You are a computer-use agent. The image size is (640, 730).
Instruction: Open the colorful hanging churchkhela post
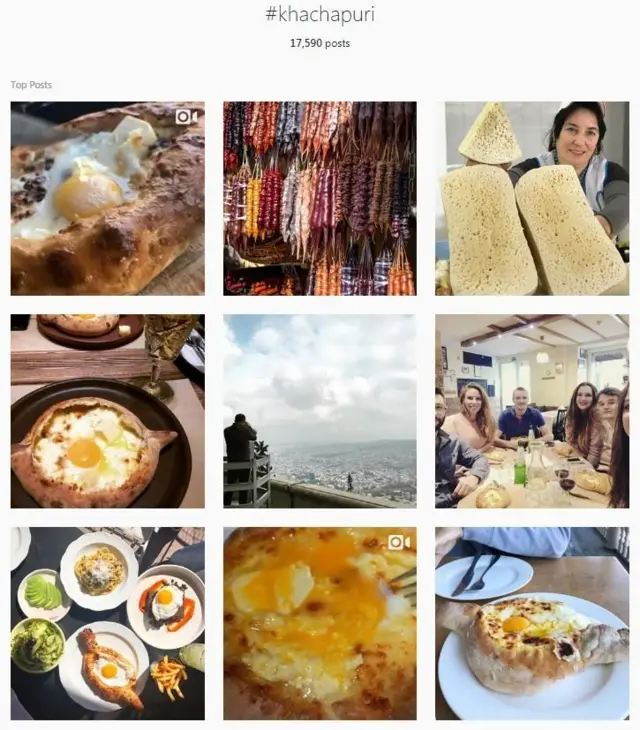click(320, 198)
